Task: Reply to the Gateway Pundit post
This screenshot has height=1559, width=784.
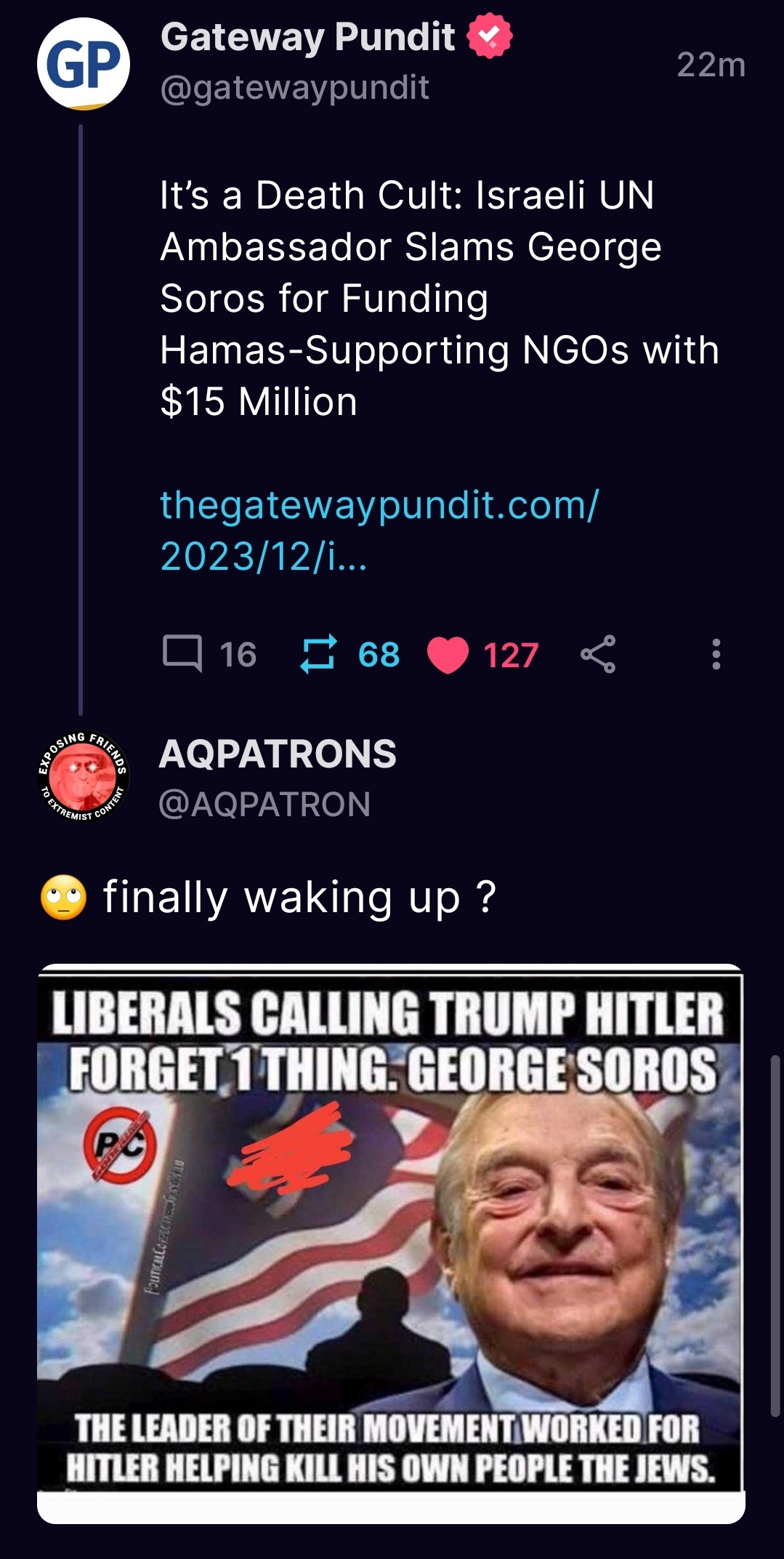Action: point(182,653)
